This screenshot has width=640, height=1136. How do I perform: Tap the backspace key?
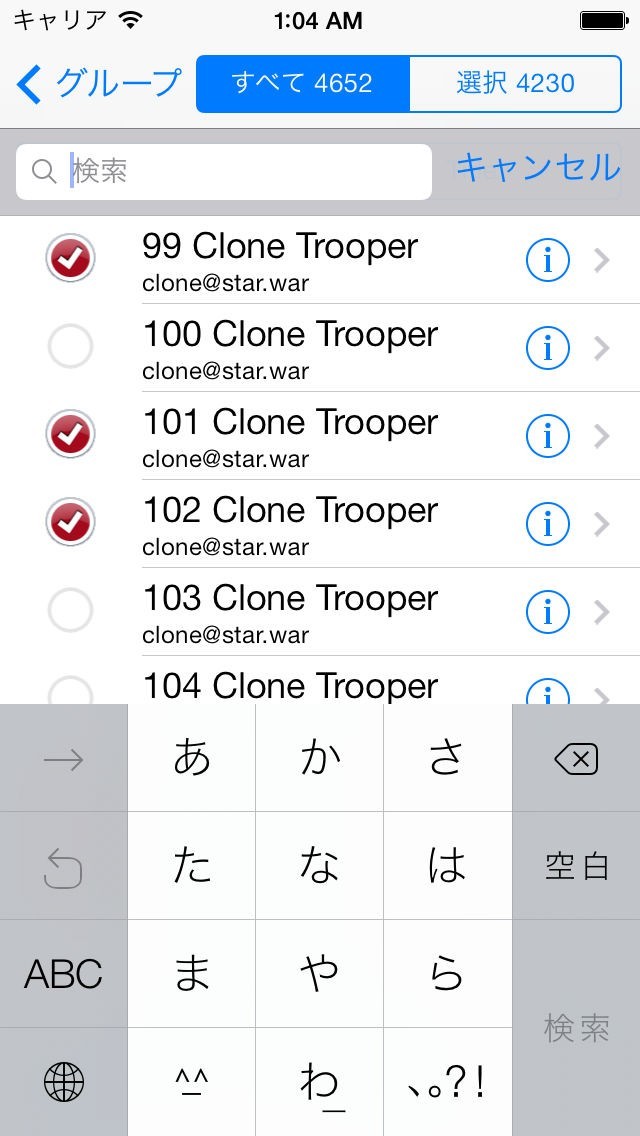pos(576,760)
